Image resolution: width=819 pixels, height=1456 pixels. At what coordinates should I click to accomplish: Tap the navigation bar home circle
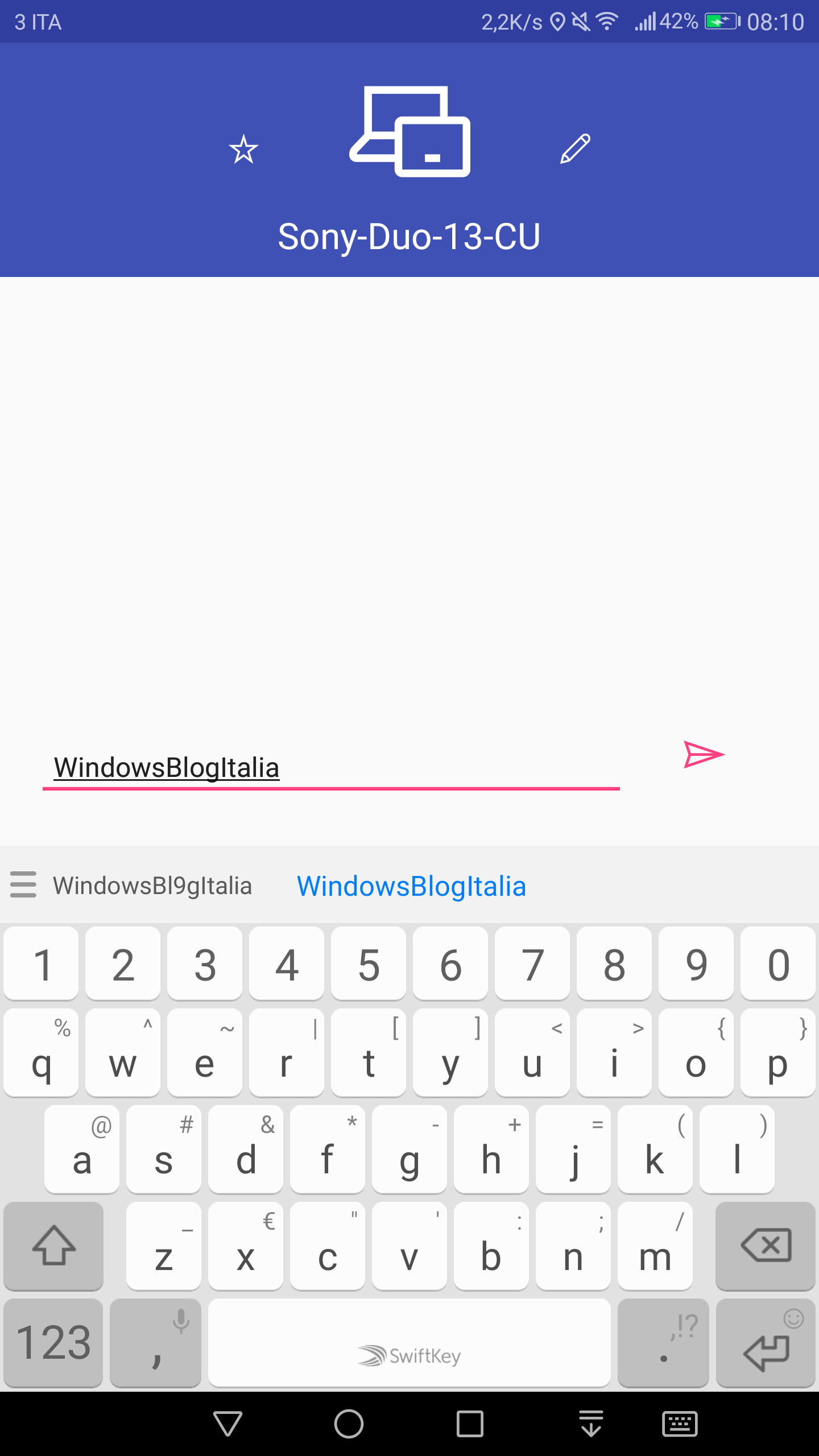click(x=349, y=1424)
